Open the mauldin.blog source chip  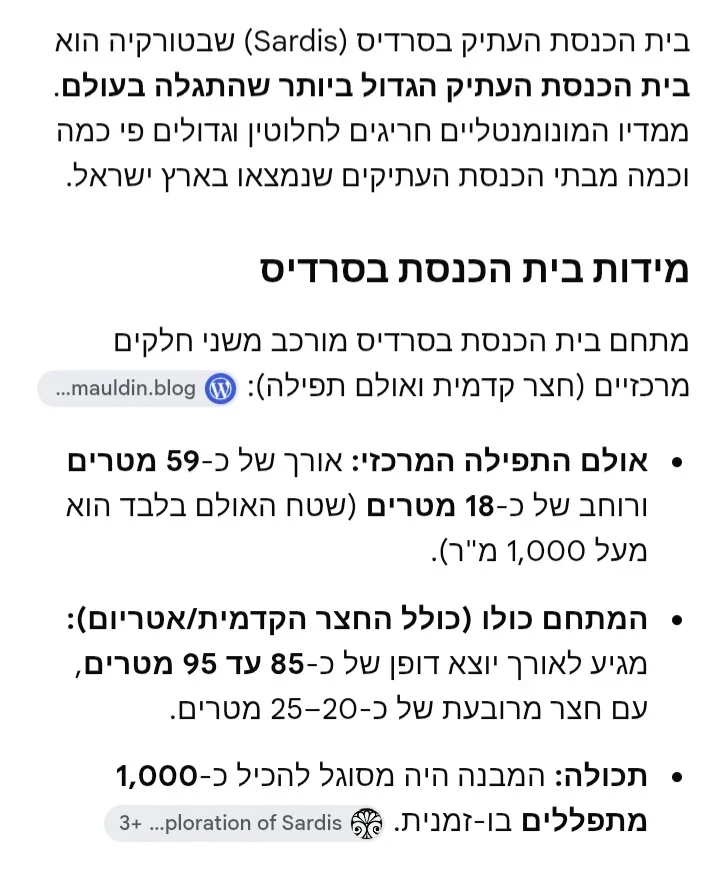point(138,388)
